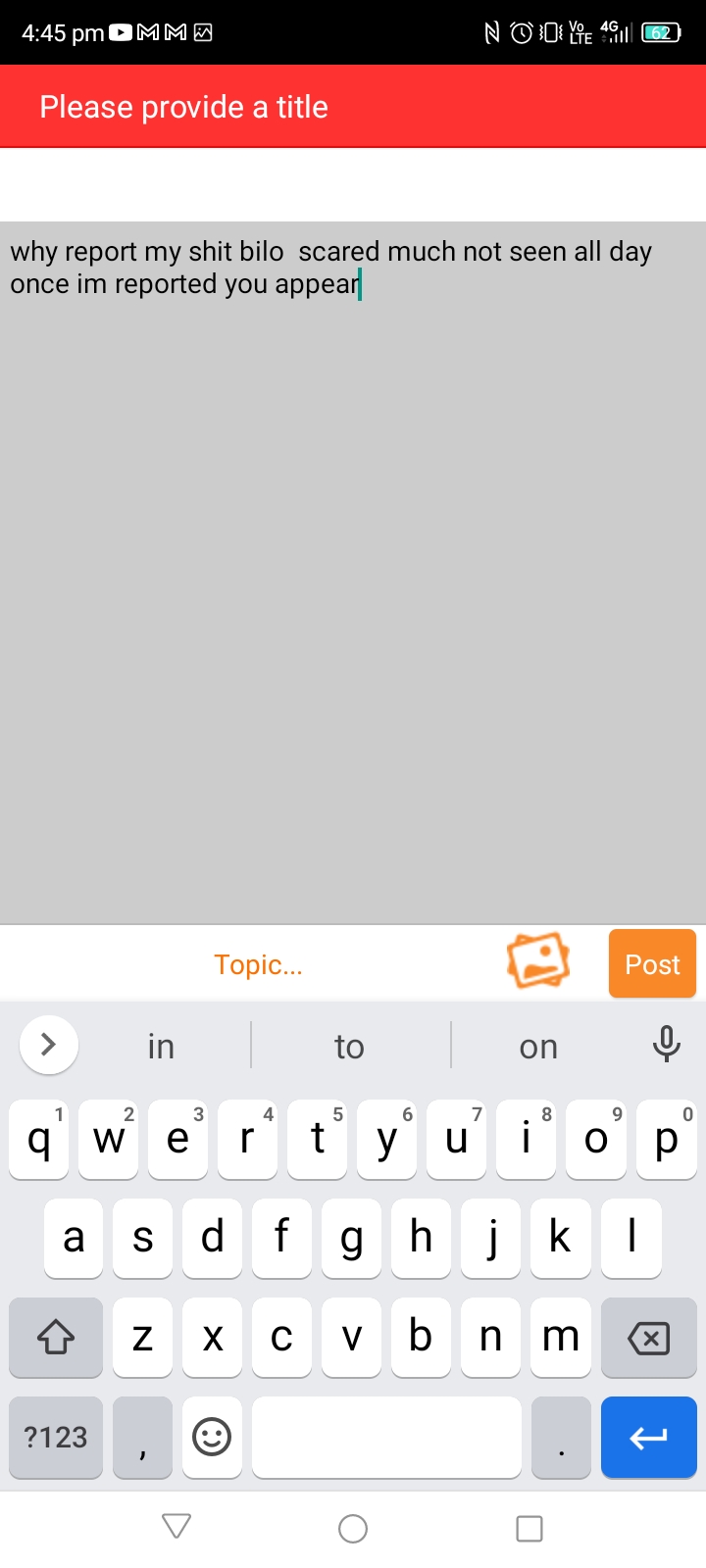Expand the keyboard suggestion toolbar arrow
Image resolution: width=706 pixels, height=1568 pixels.
pyautogui.click(x=48, y=1045)
